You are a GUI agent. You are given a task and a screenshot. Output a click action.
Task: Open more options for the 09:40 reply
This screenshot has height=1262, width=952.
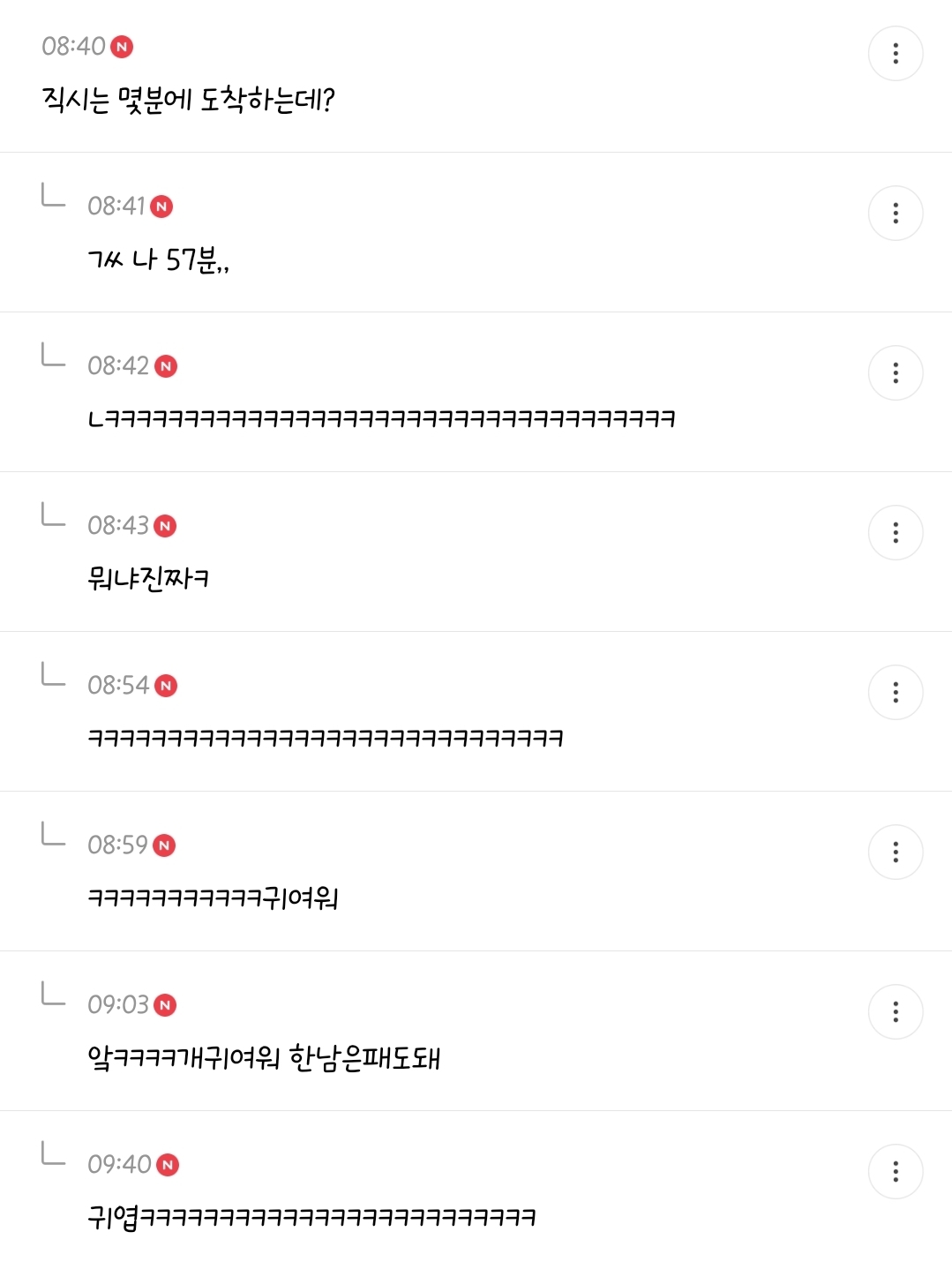(x=896, y=1172)
